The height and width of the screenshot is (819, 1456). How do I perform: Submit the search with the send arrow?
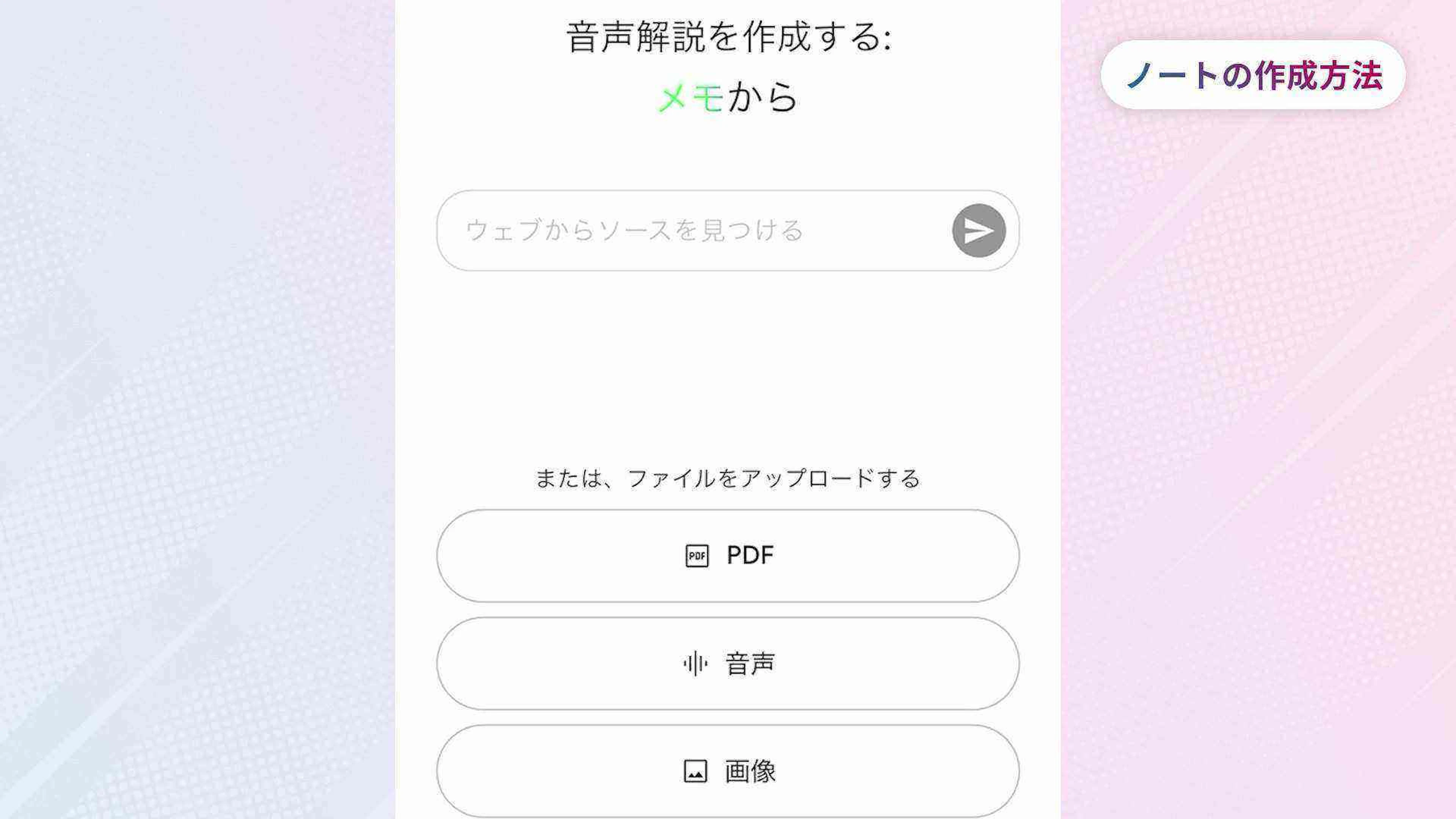tap(978, 231)
